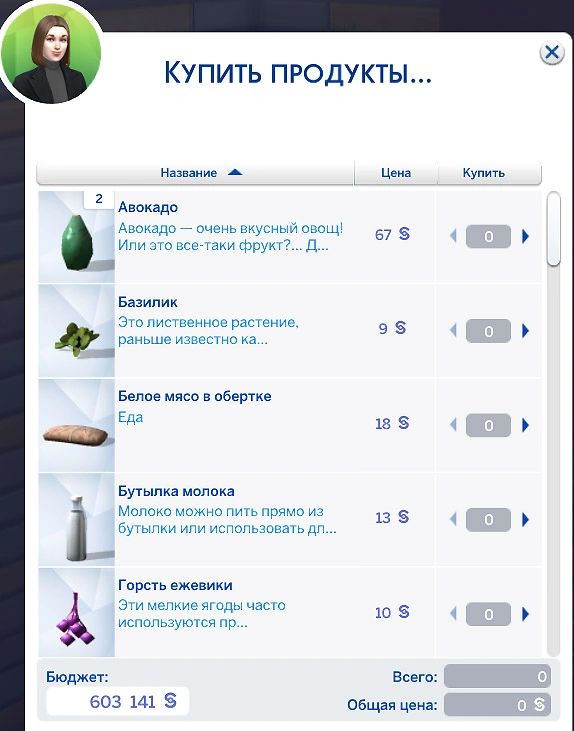Decrease Белое мясо в обертке quantity
The image size is (574, 731).
[453, 425]
